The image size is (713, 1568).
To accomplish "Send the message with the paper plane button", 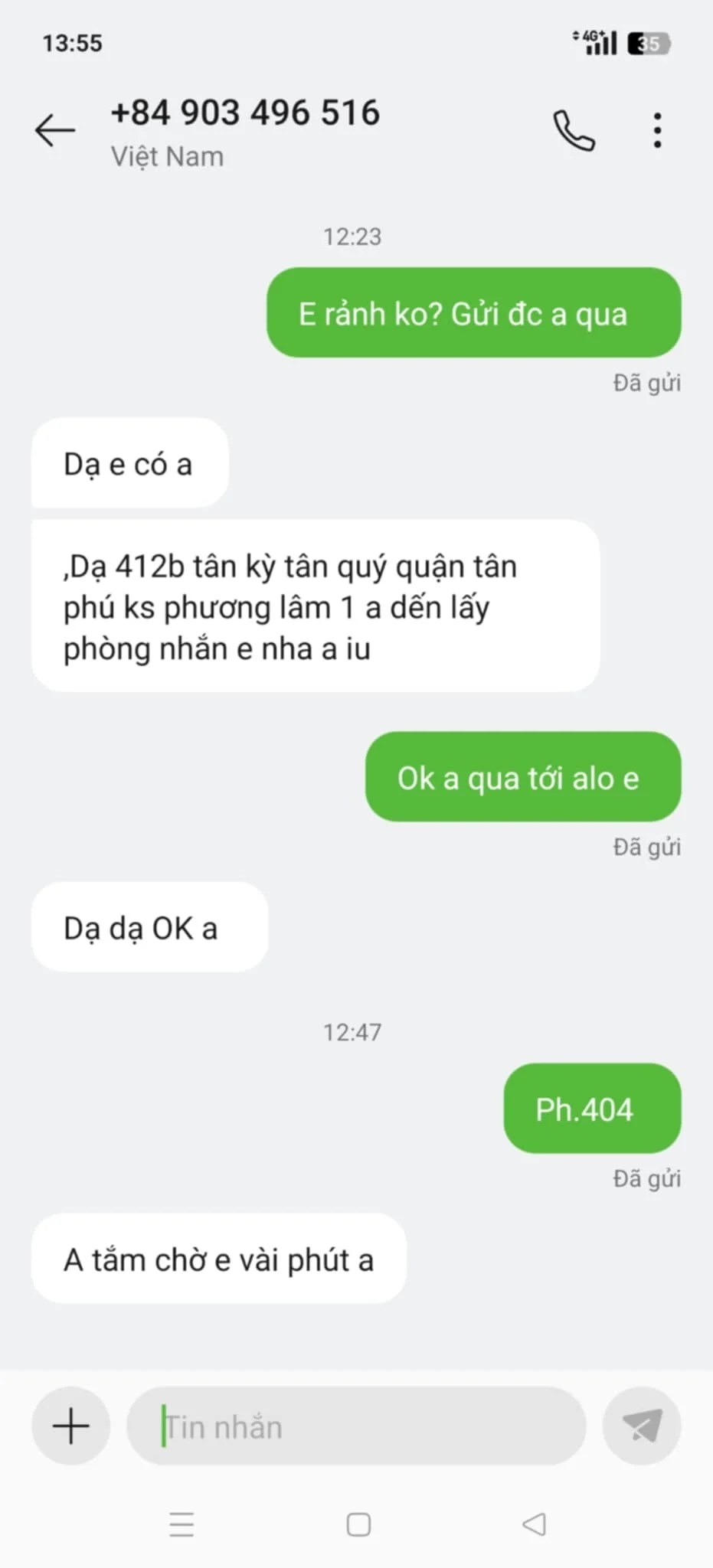I will pyautogui.click(x=641, y=1426).
